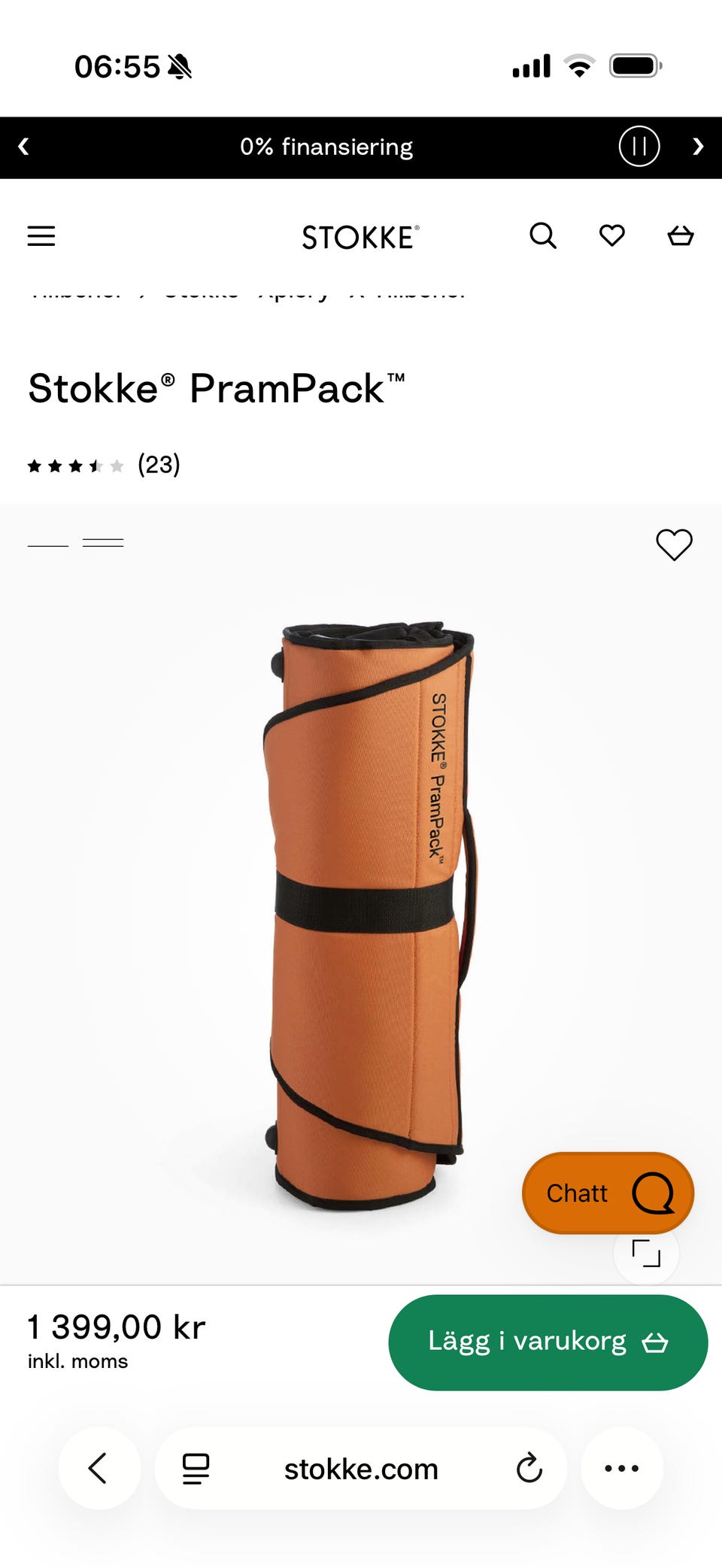
Task: Open the Chatt support bubble
Action: point(608,1193)
